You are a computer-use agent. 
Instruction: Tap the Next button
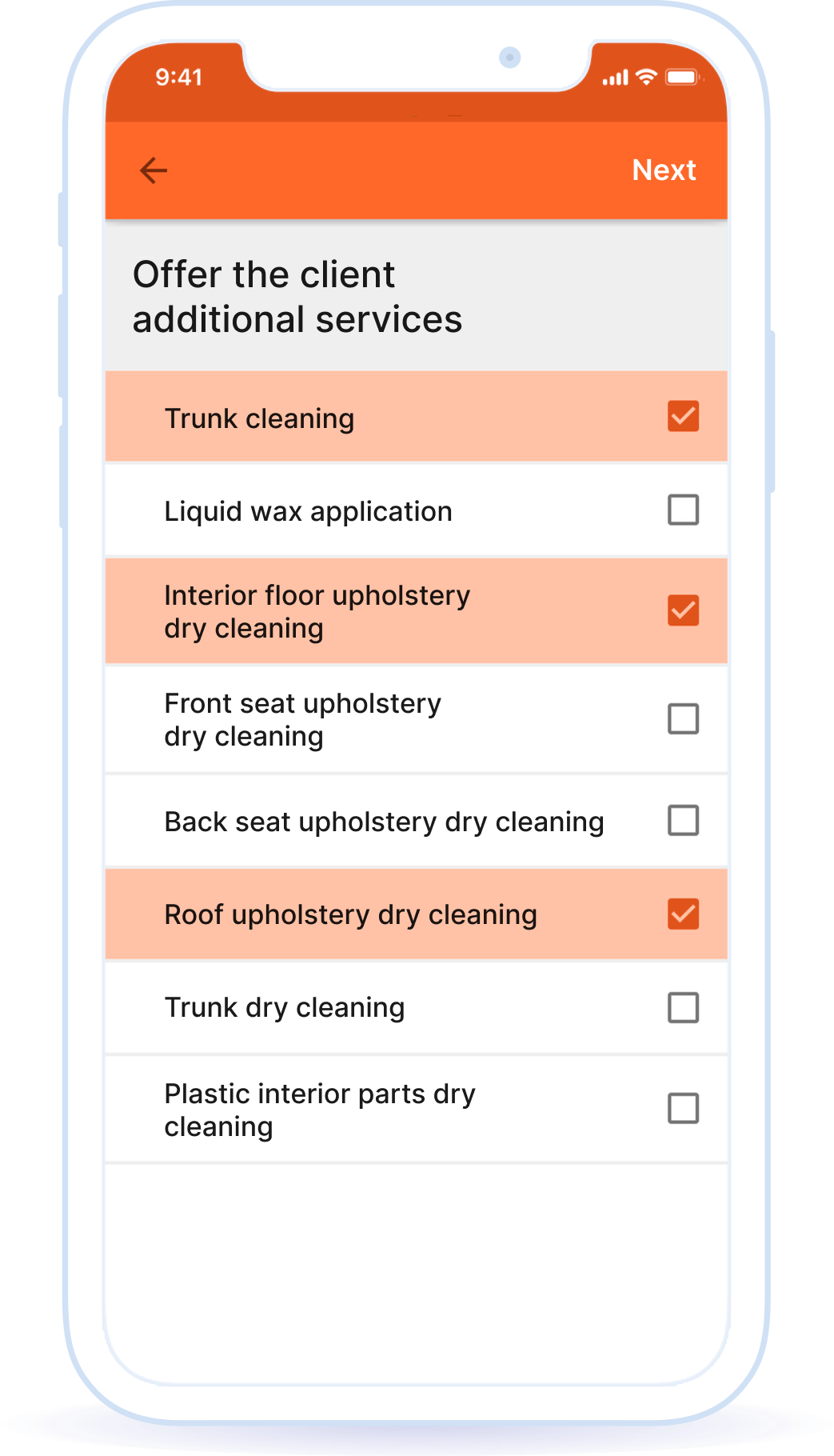pyautogui.click(x=664, y=170)
